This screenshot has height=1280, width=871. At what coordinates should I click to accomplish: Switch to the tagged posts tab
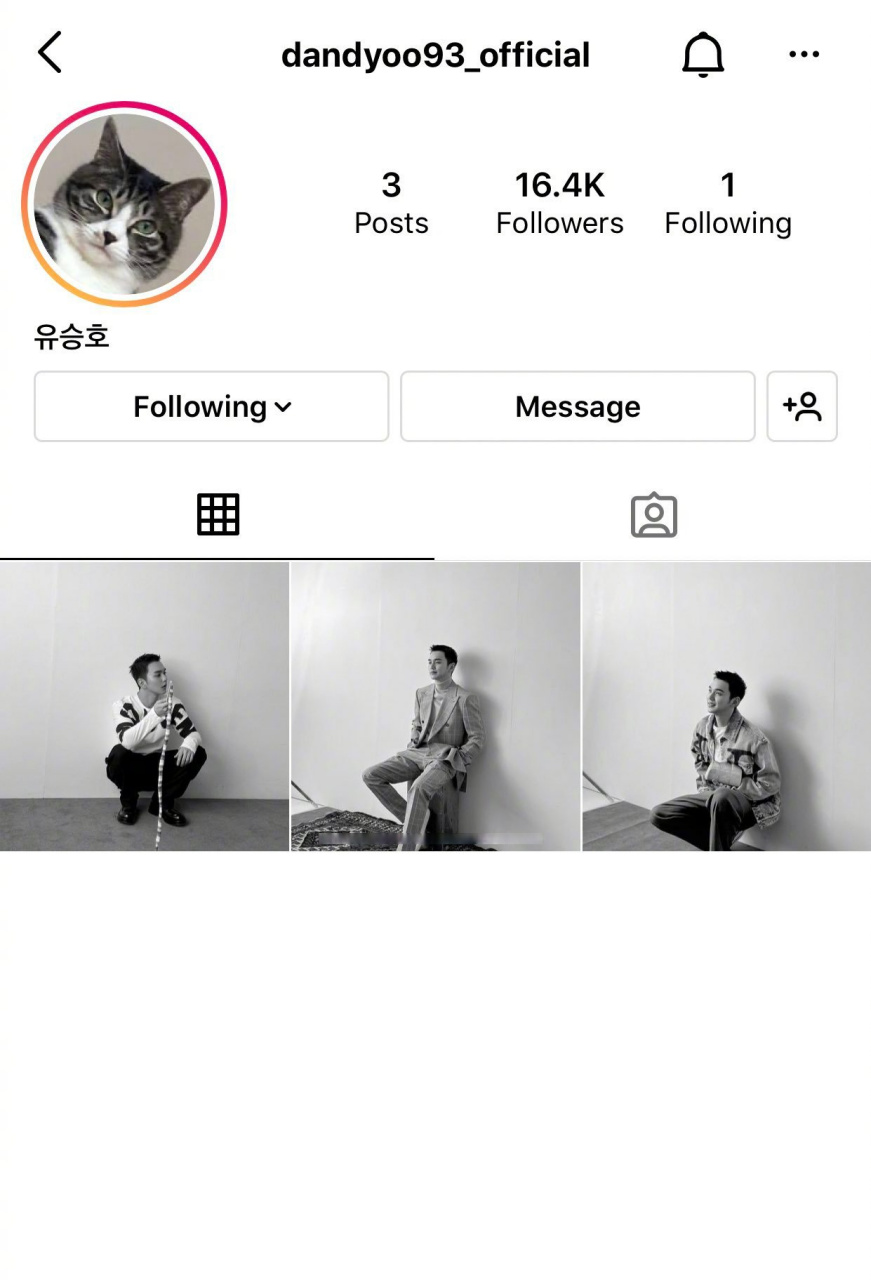point(654,514)
